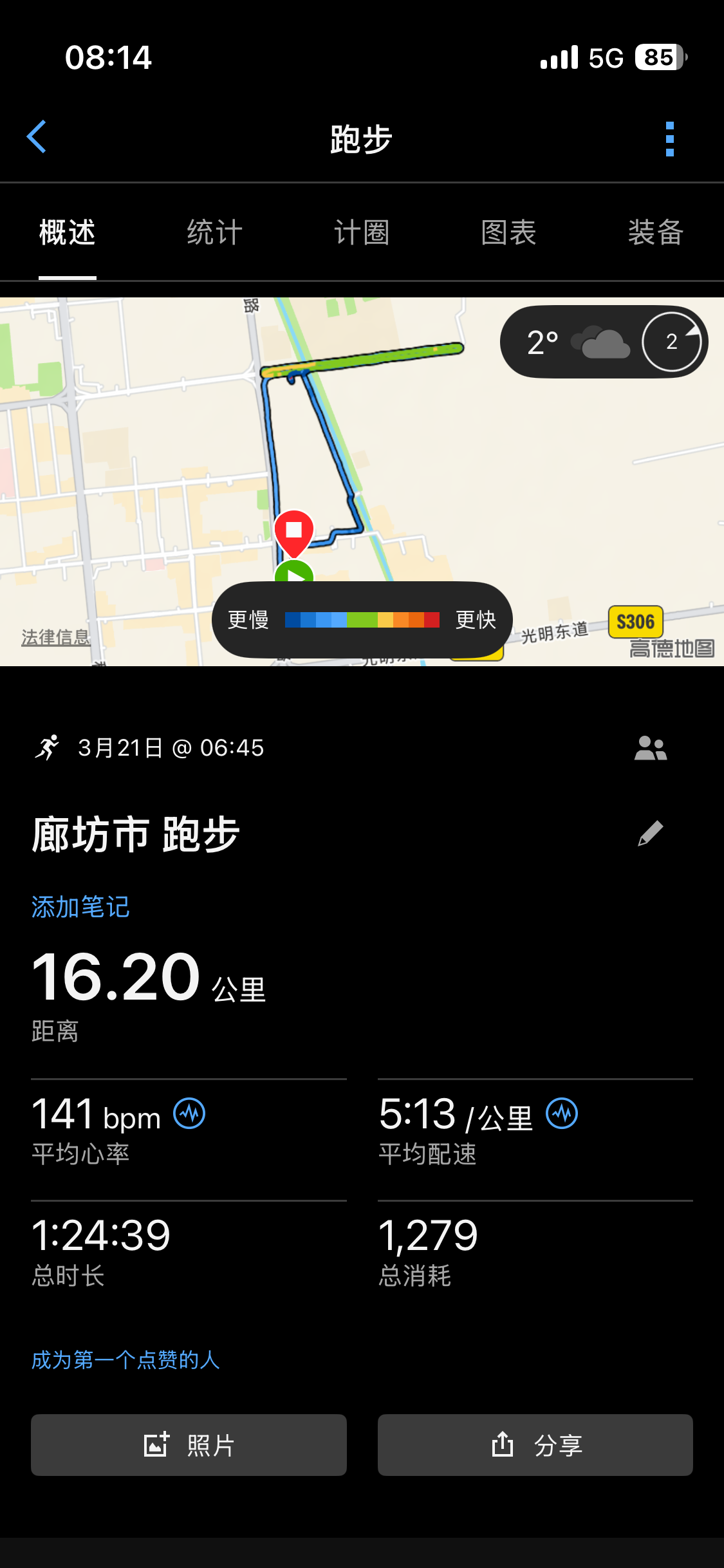Select the 装备 tab

click(x=655, y=232)
